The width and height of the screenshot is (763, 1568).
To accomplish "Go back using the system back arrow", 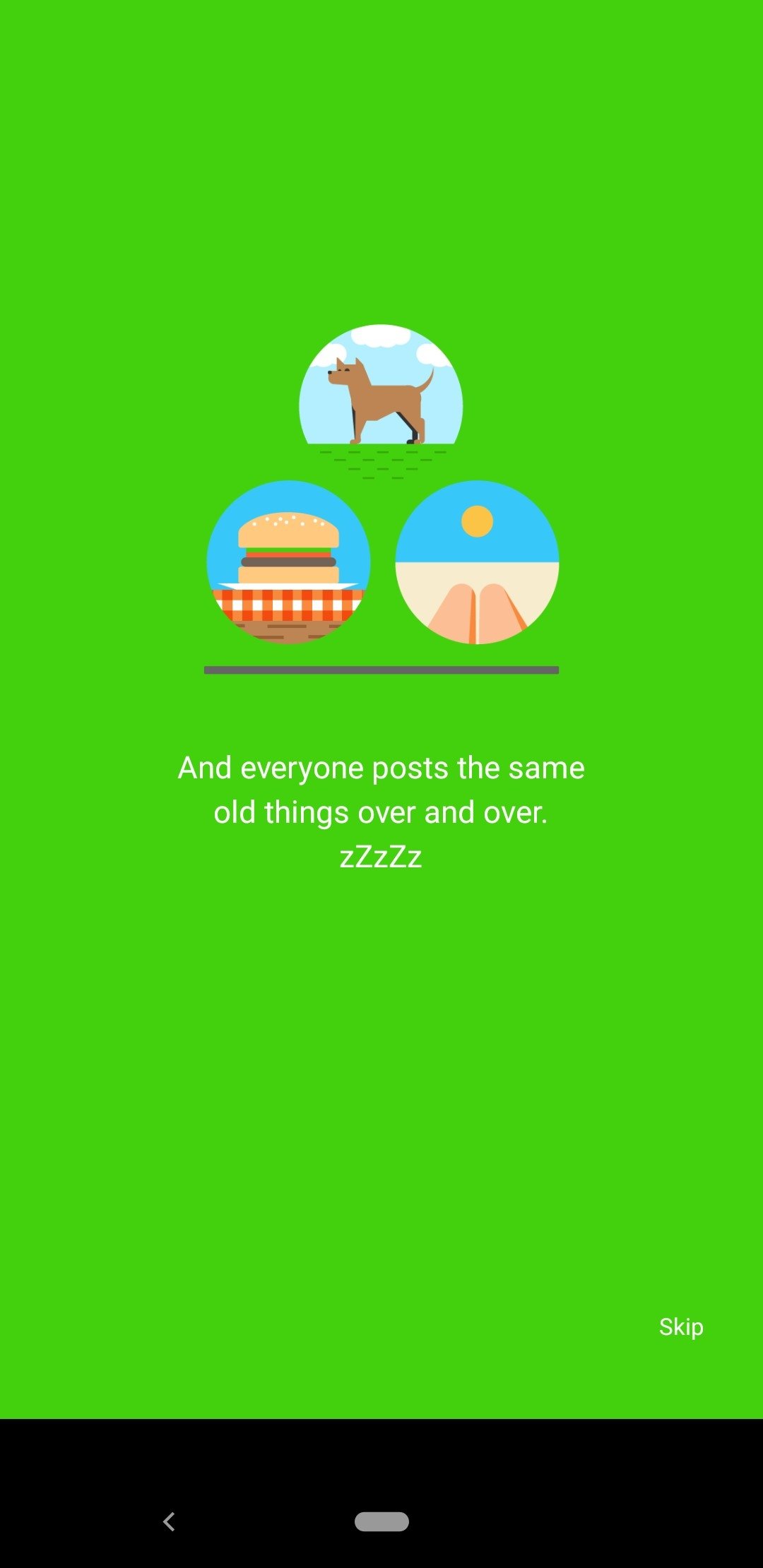I will pyautogui.click(x=169, y=1521).
